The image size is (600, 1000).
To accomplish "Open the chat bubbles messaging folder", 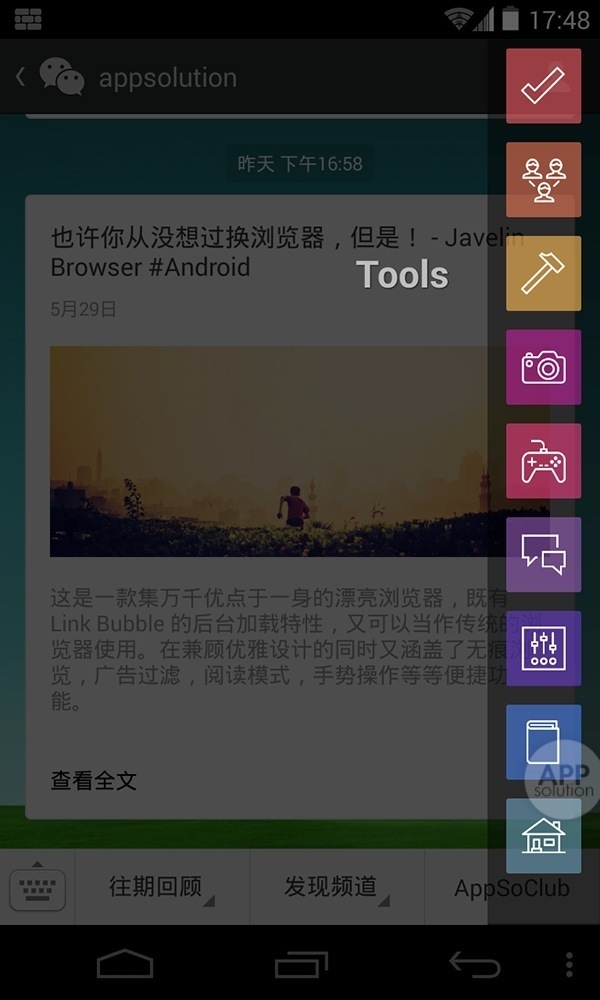I will click(x=543, y=555).
